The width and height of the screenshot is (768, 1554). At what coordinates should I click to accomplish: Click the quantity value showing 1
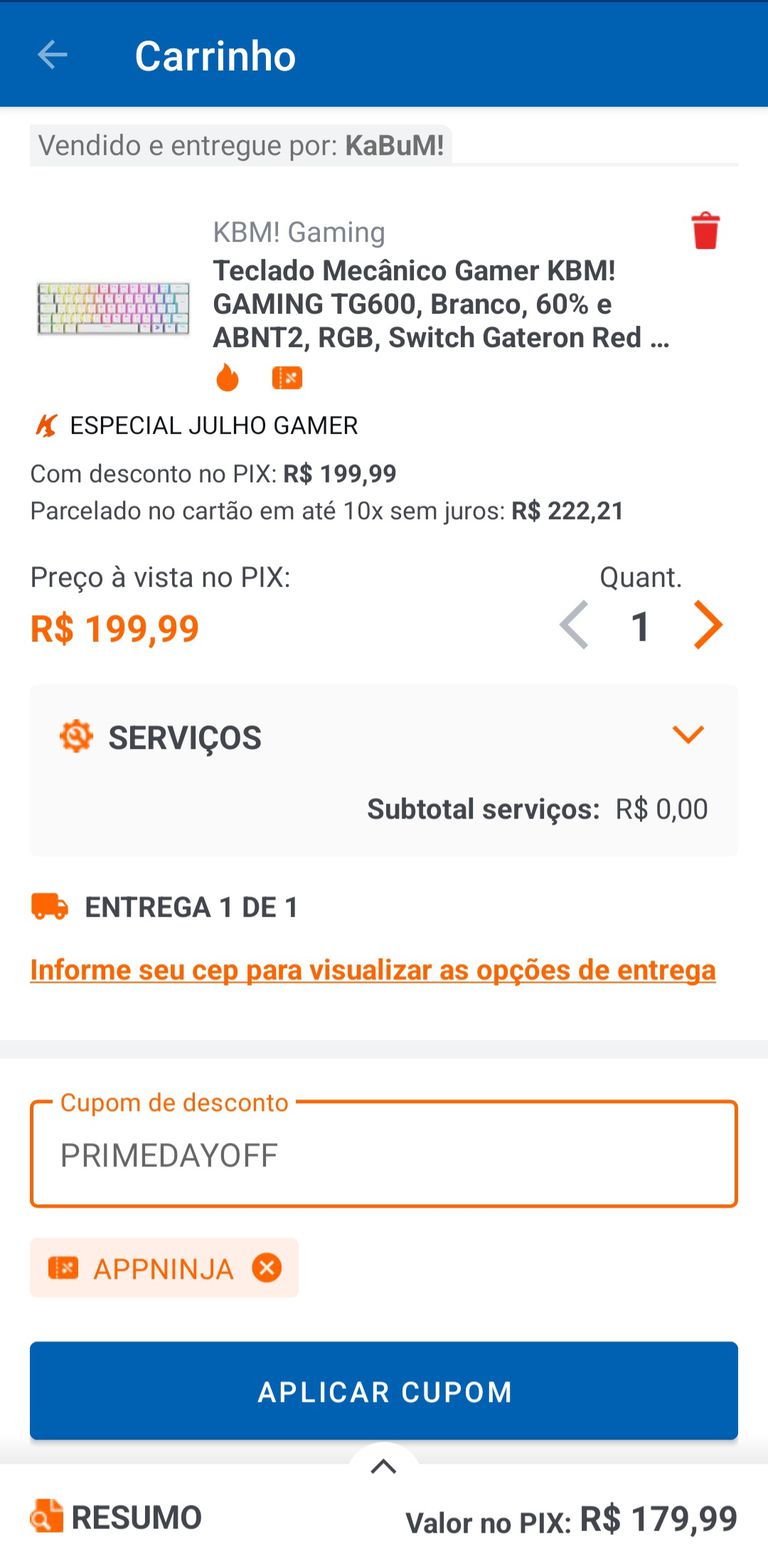(x=641, y=625)
